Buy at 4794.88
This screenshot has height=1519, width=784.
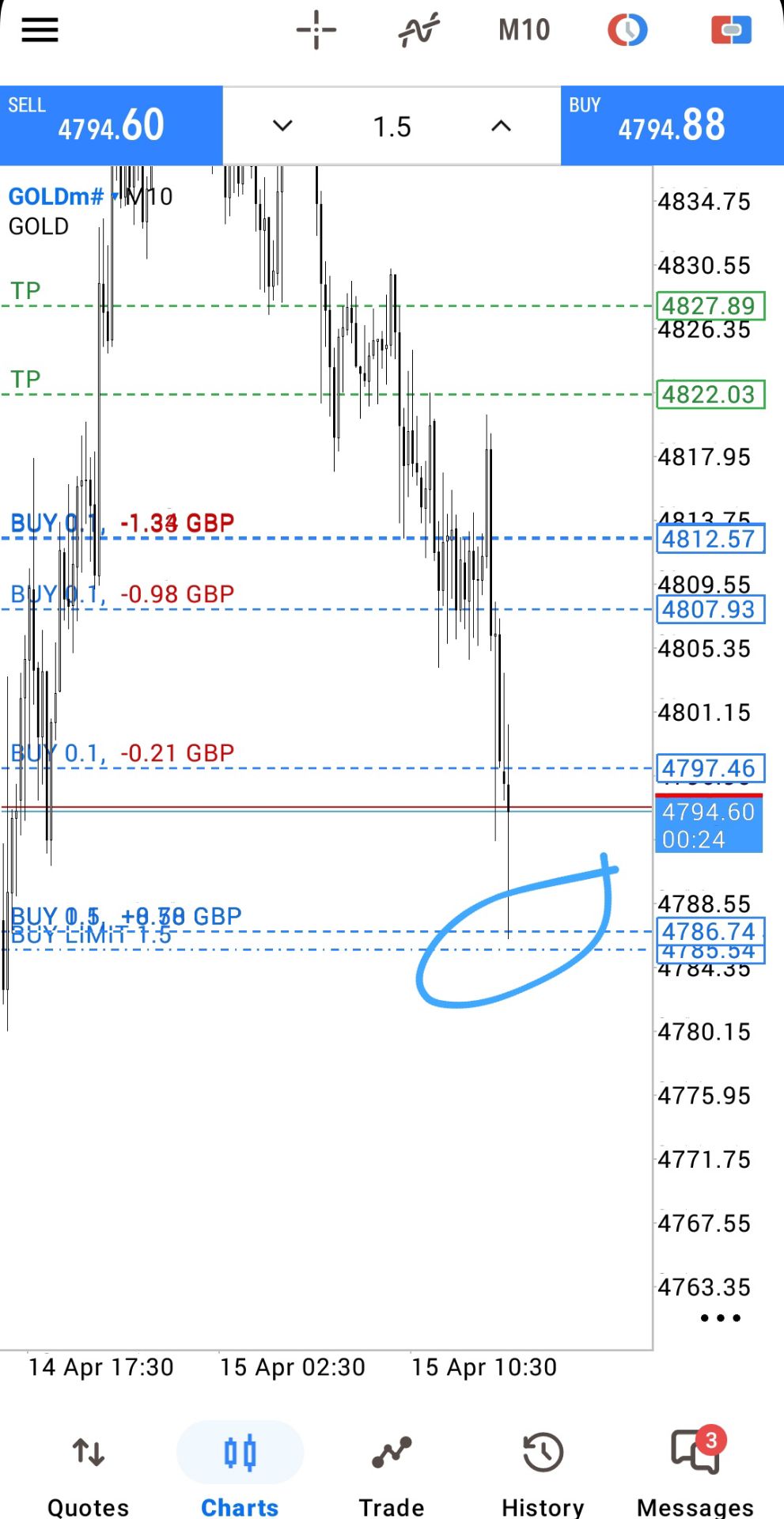[x=672, y=126]
